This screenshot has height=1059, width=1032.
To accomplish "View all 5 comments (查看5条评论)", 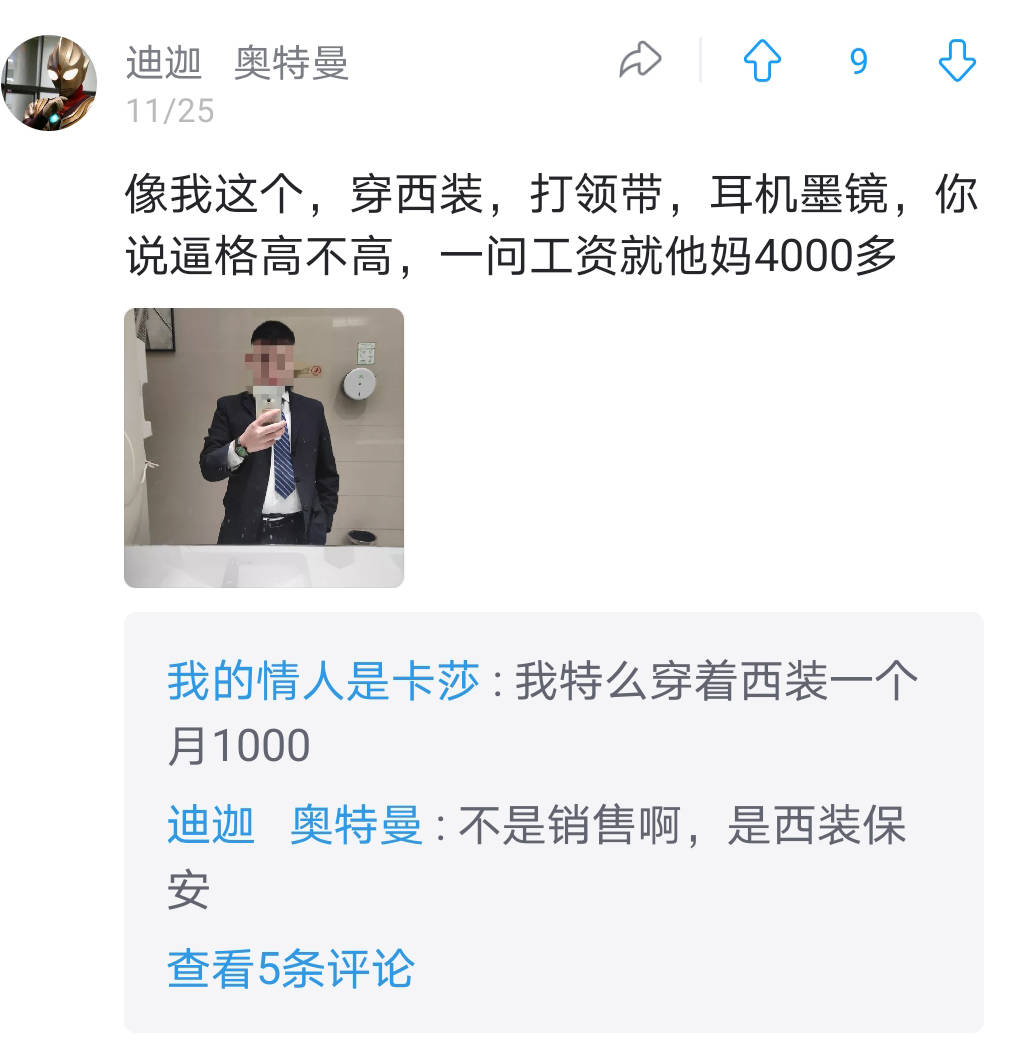I will (290, 969).
